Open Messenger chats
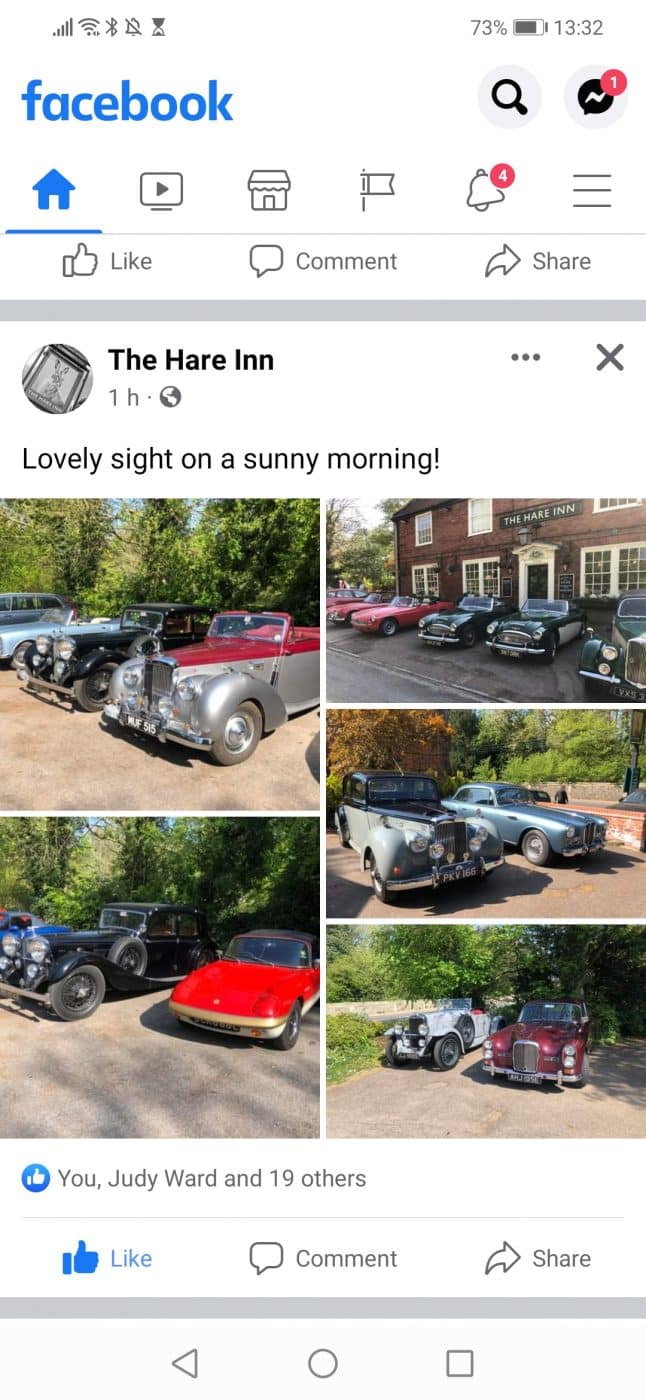The width and height of the screenshot is (646, 1400). (x=595, y=97)
